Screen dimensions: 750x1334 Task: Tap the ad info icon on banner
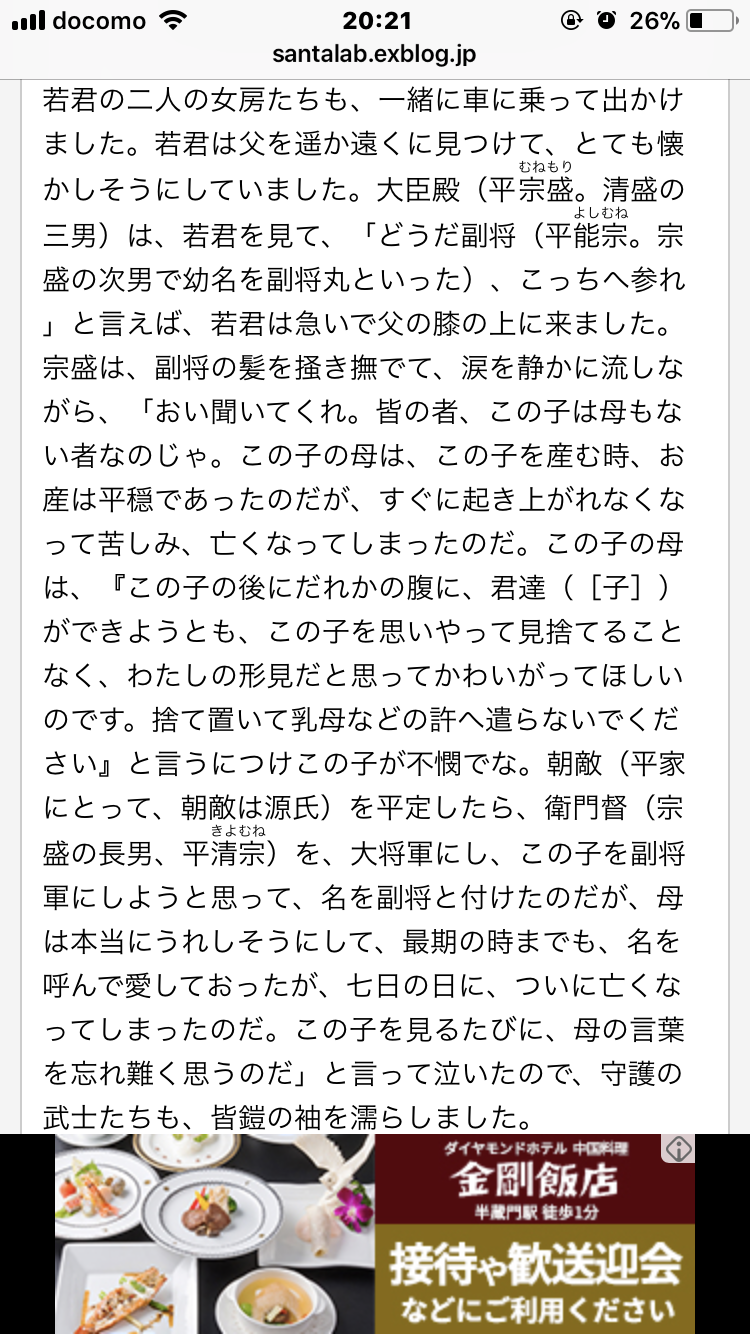679,1150
